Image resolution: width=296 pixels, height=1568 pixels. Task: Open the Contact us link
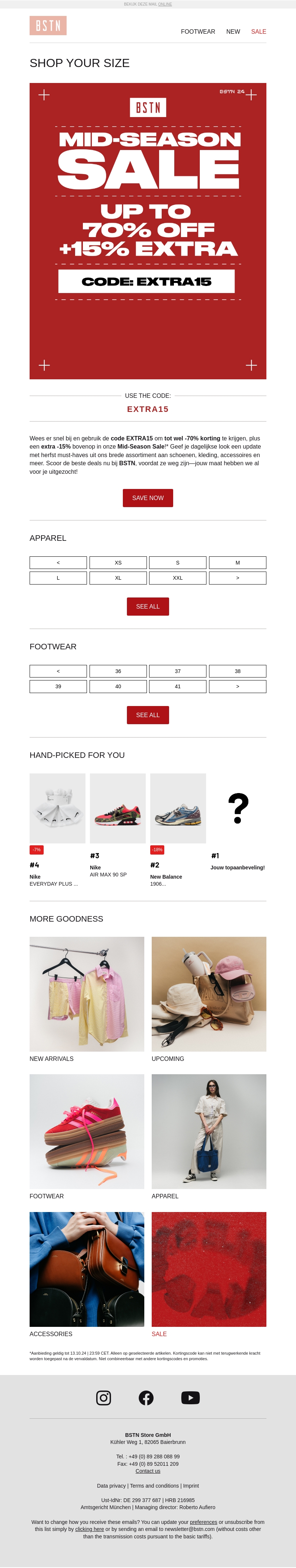pos(148,1471)
